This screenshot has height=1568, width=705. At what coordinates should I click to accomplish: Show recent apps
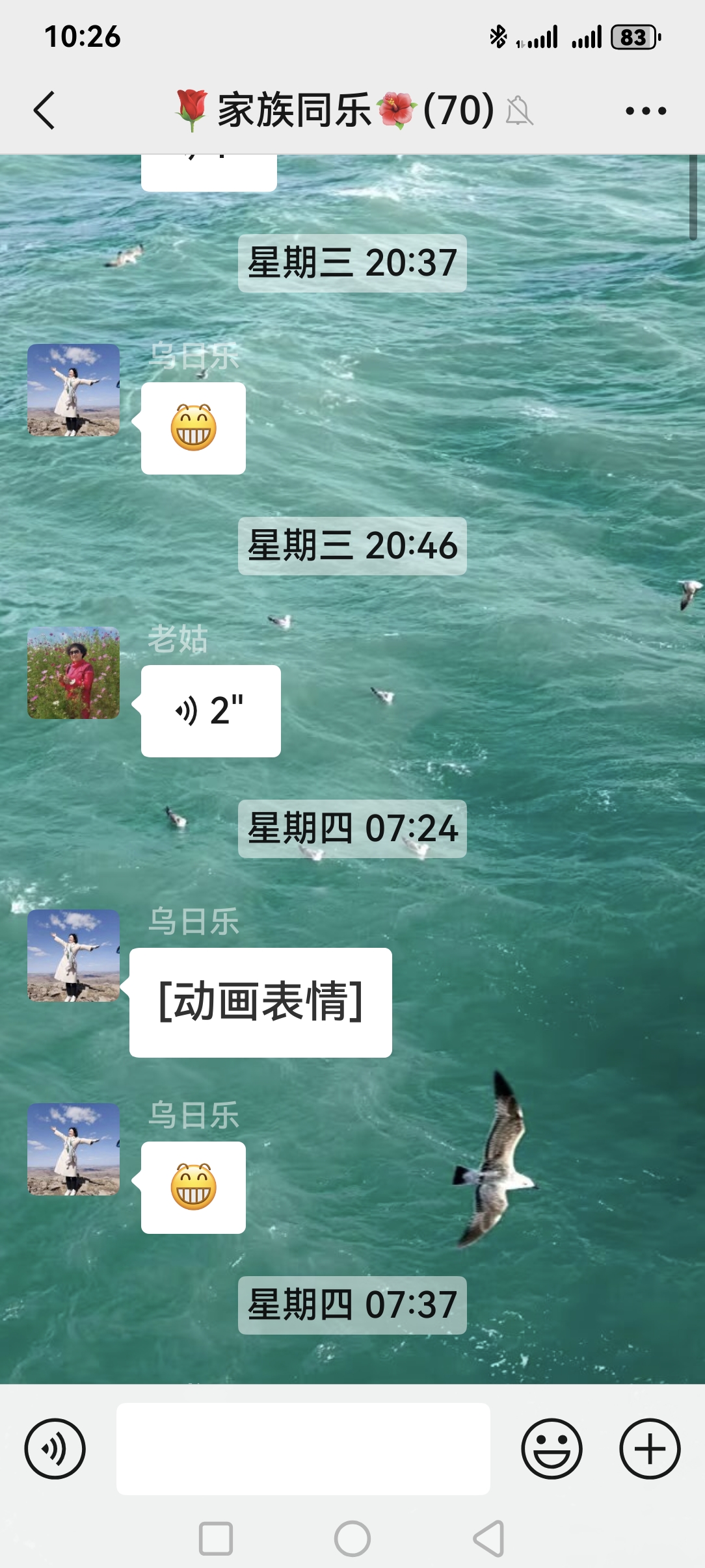[x=215, y=1539]
